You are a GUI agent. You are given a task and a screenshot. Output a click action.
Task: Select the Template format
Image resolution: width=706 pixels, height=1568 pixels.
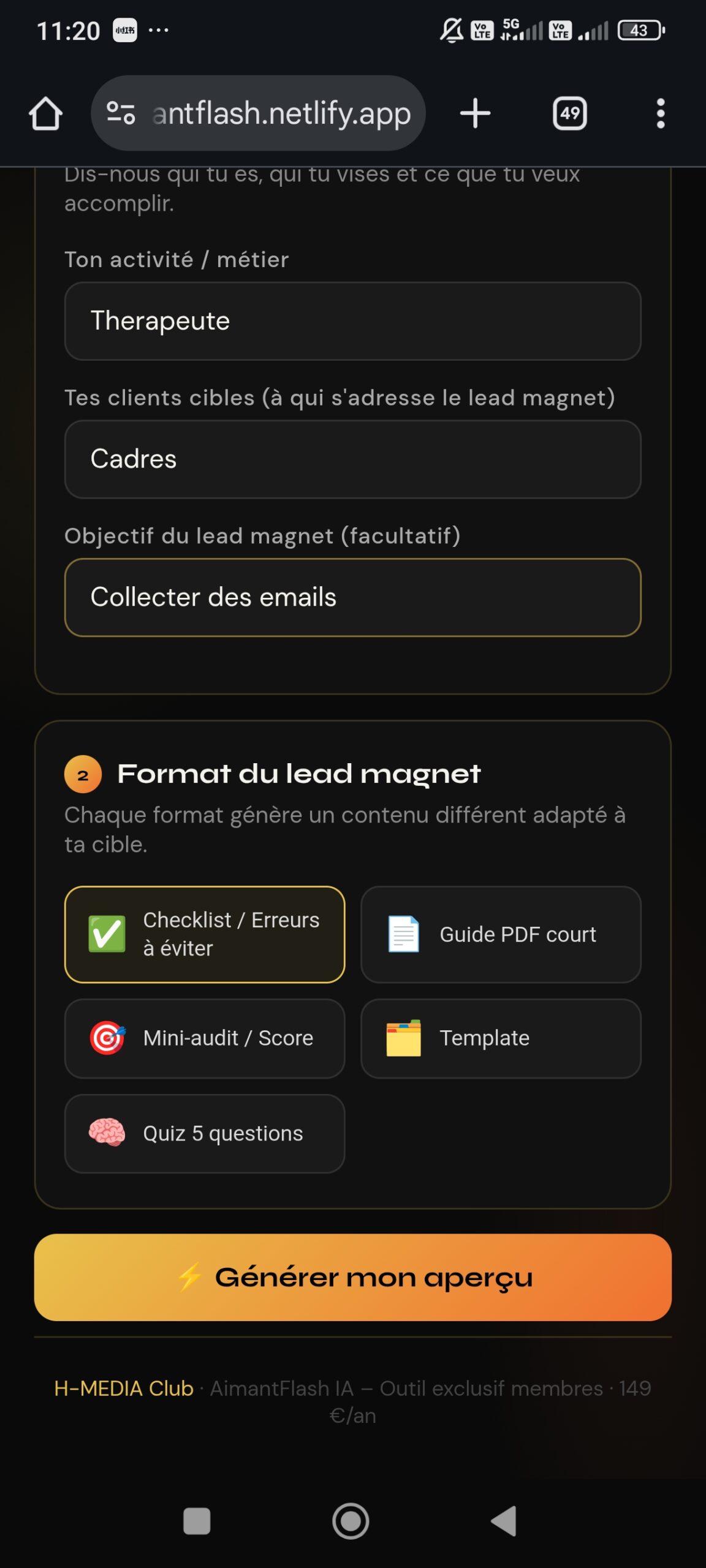tap(501, 1038)
